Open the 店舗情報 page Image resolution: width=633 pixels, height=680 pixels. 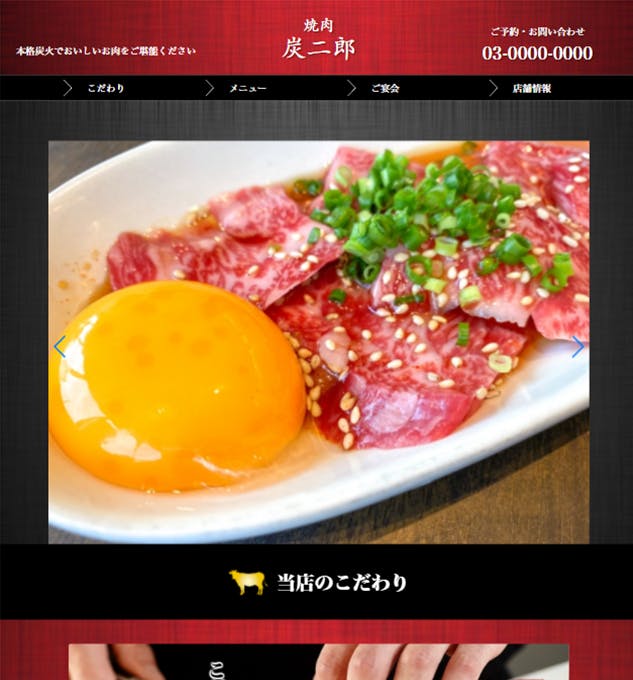531,88
